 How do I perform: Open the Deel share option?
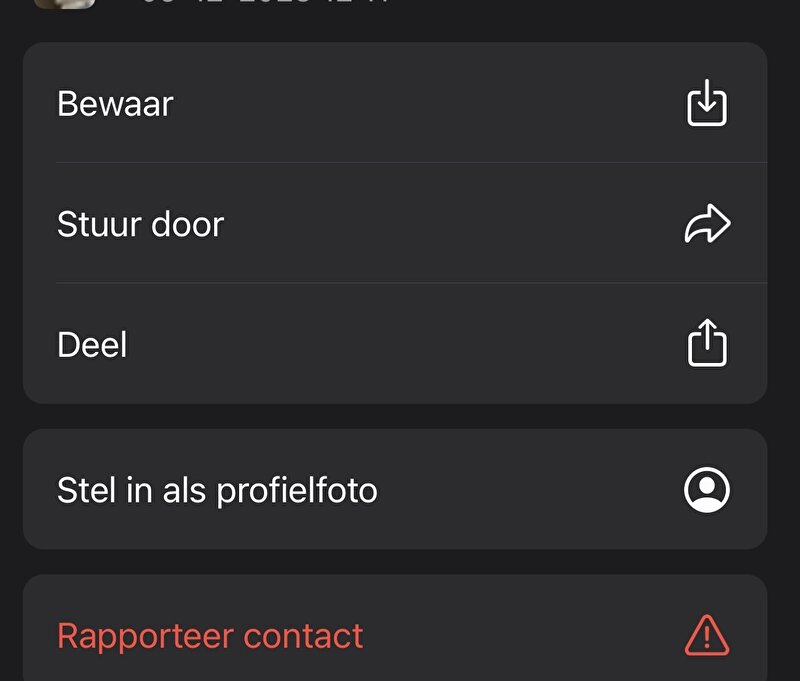click(394, 345)
